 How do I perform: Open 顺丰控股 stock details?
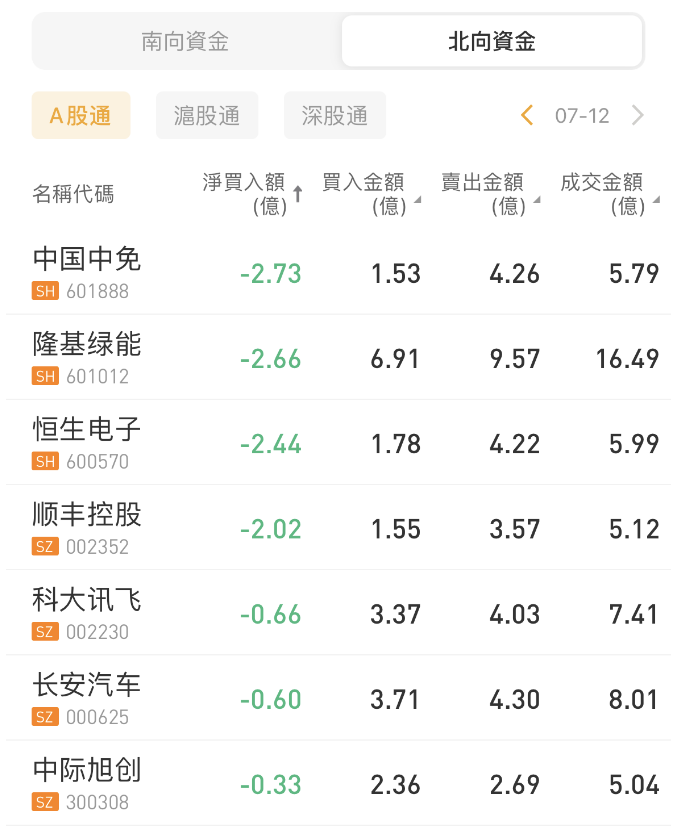87,527
